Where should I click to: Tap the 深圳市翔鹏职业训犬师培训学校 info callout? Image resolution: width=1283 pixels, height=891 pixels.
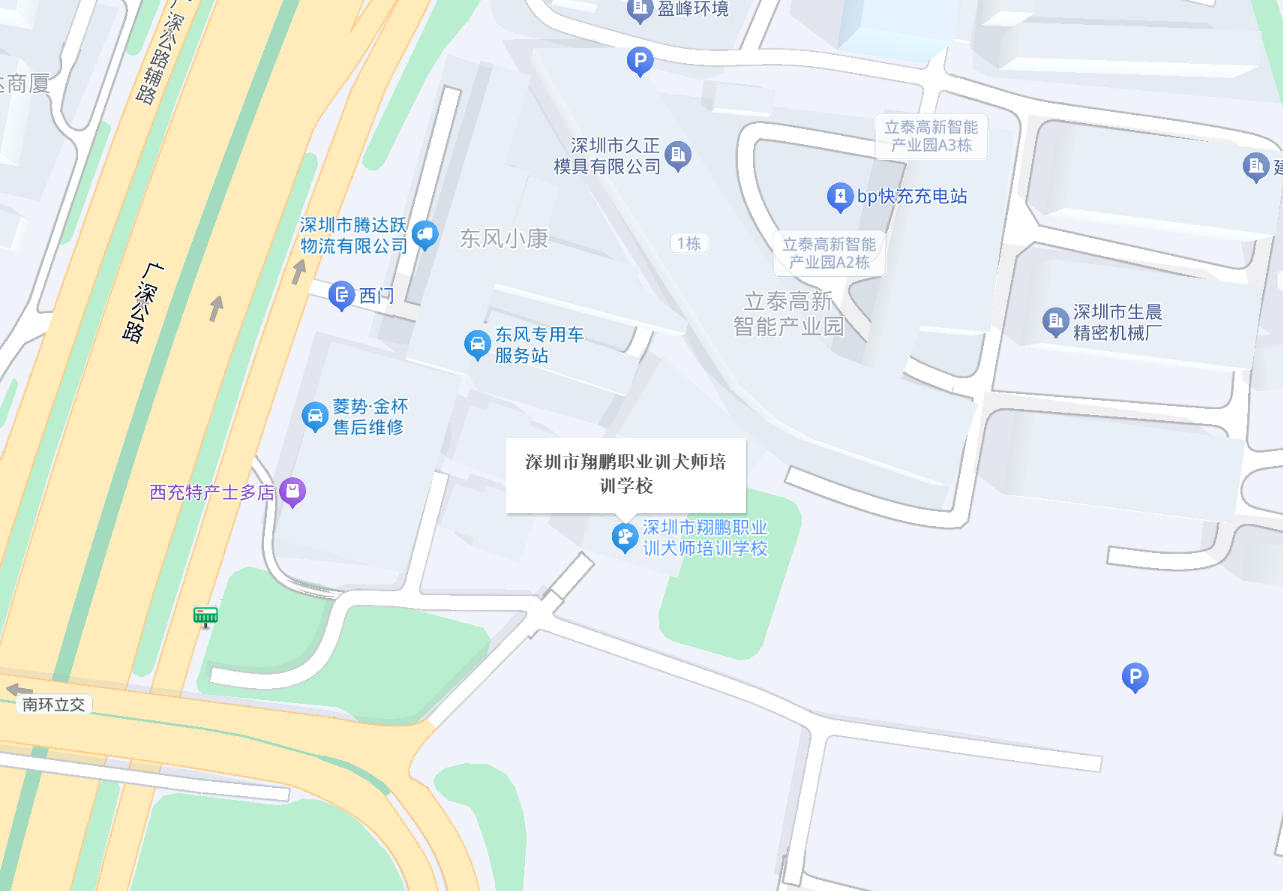(625, 475)
